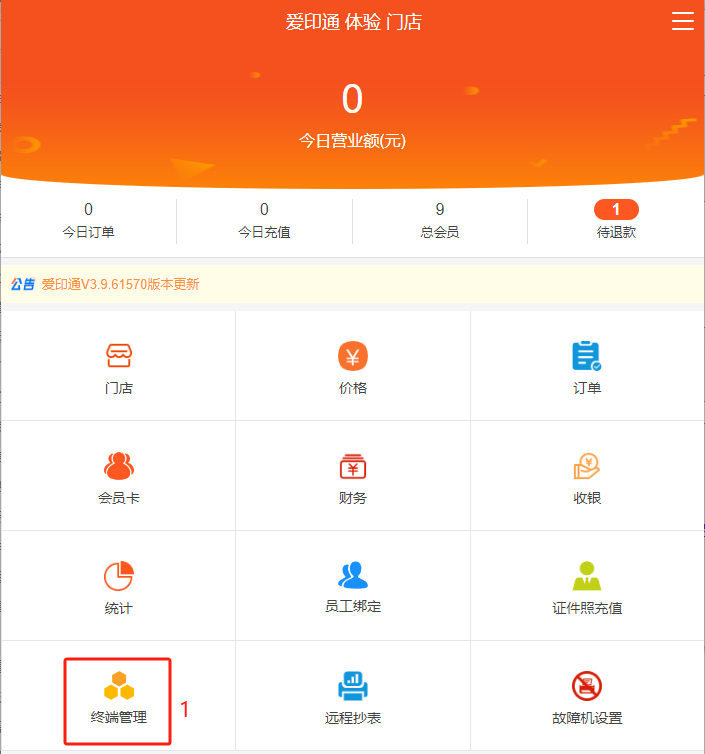Open 终端管理 terminal management
This screenshot has height=754, width=705.
pos(118,698)
